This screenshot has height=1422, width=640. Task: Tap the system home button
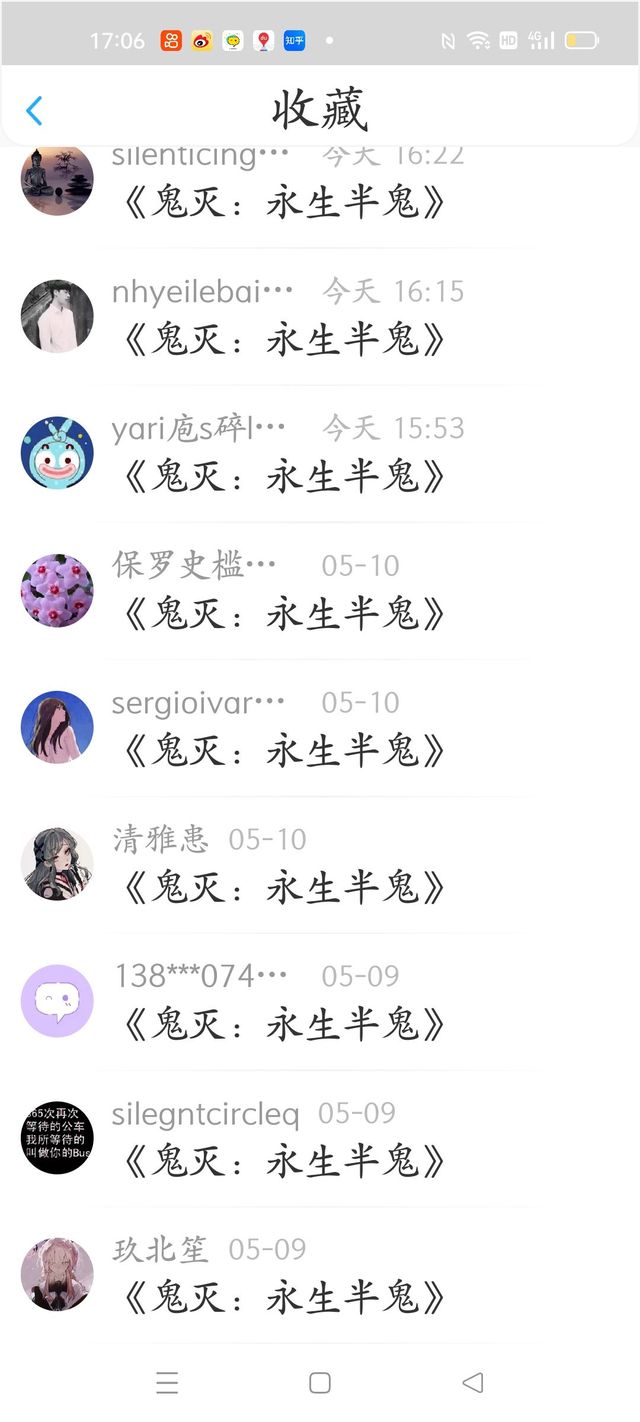(320, 1383)
